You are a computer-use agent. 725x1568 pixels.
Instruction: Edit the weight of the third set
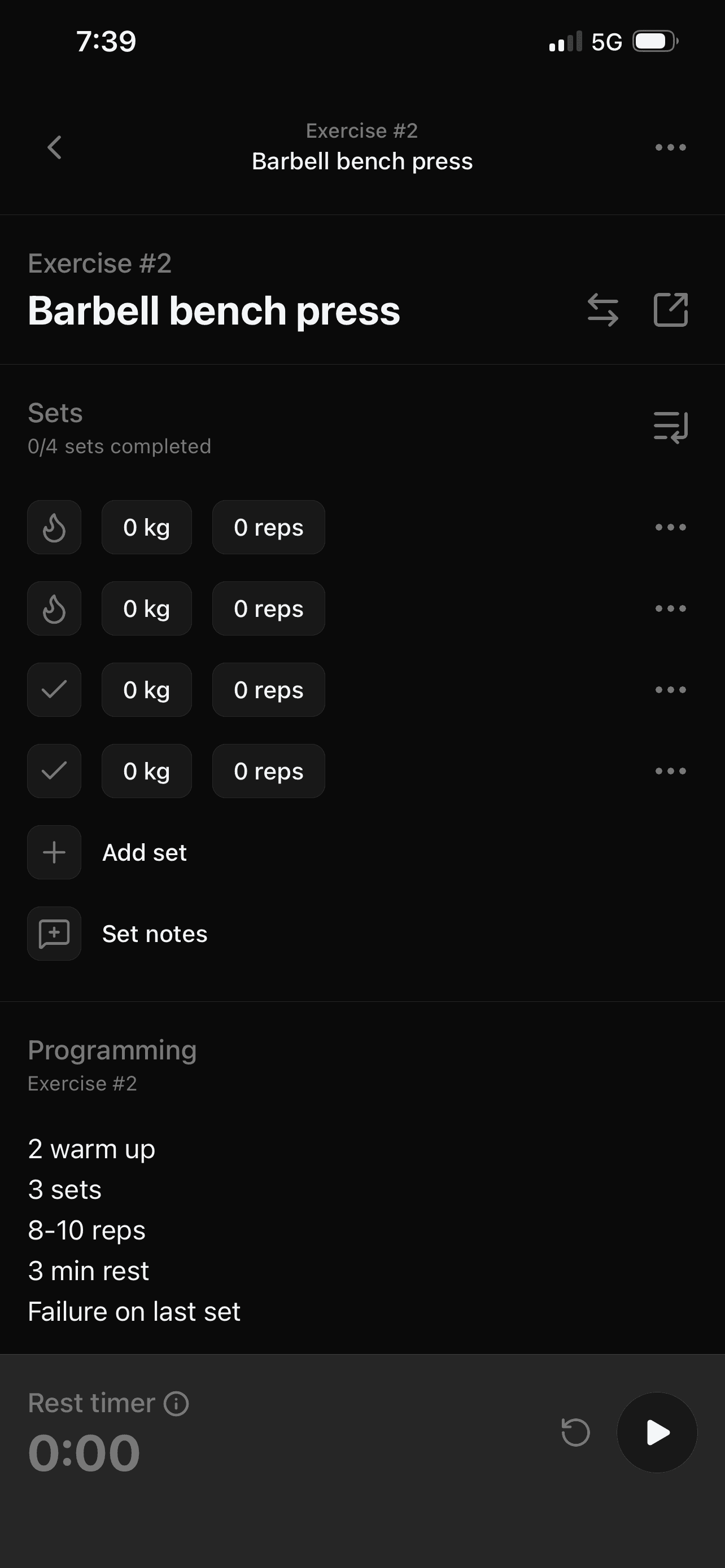click(x=147, y=690)
